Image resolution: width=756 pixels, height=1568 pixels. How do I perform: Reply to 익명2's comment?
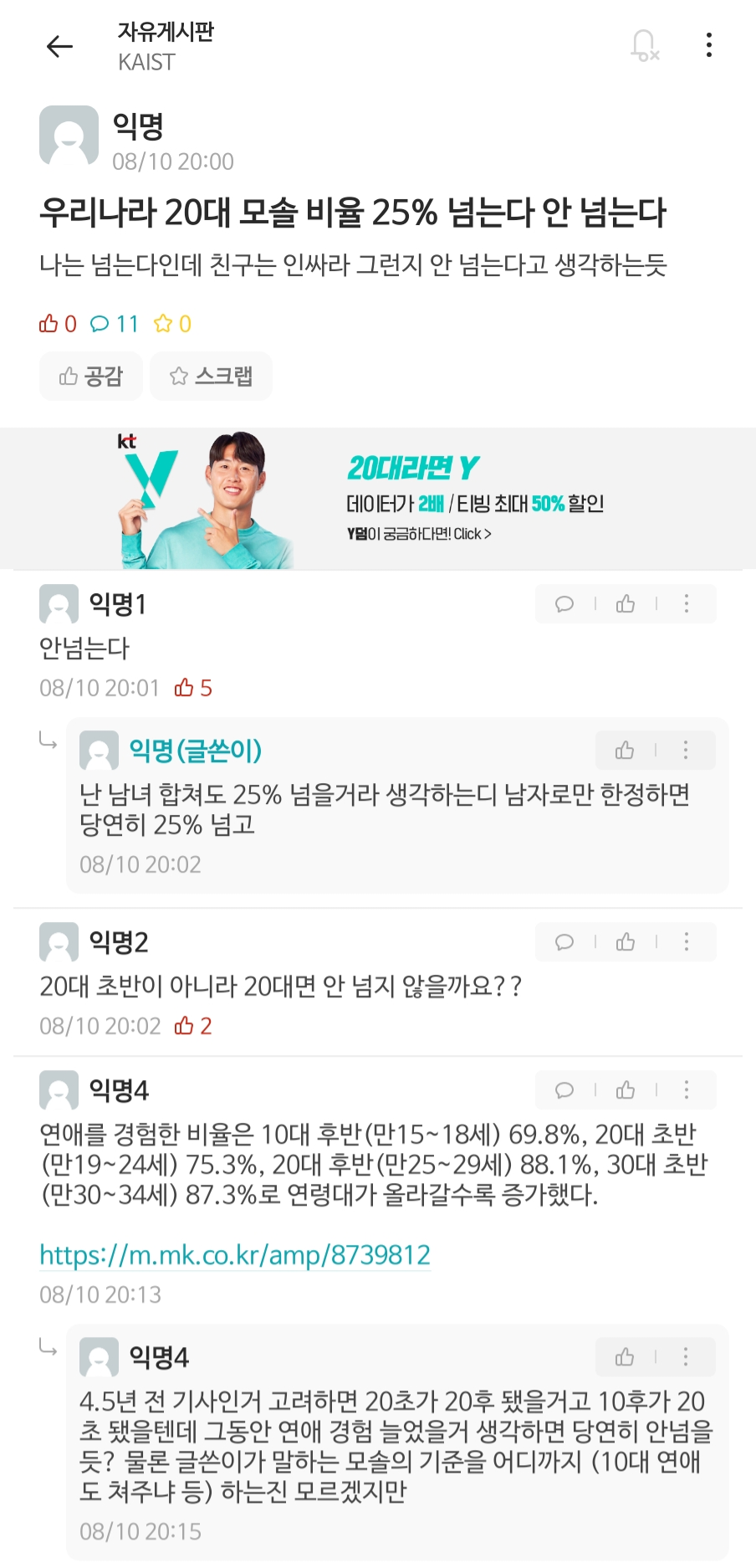point(564,943)
